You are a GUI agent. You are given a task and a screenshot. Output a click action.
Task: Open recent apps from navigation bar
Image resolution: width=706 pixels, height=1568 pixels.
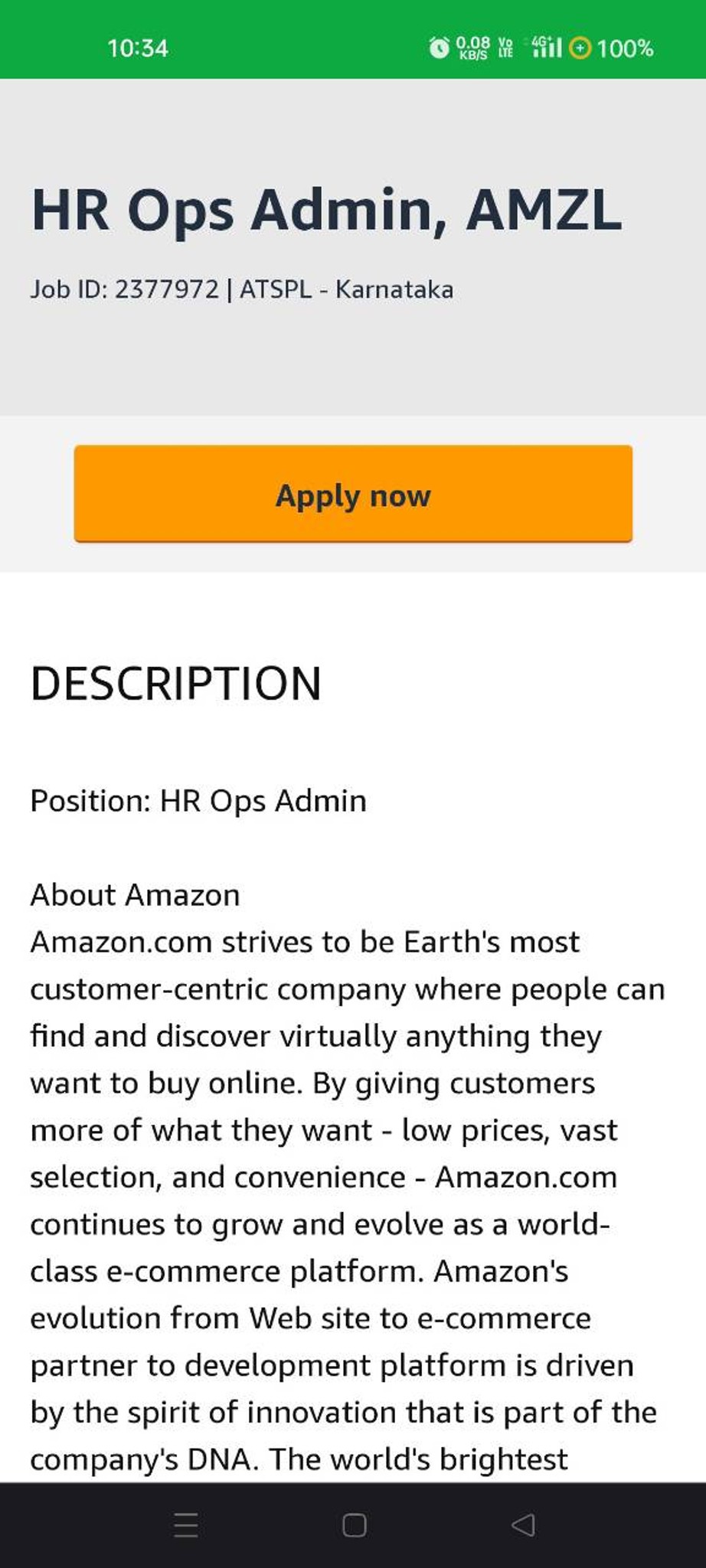(x=186, y=1525)
